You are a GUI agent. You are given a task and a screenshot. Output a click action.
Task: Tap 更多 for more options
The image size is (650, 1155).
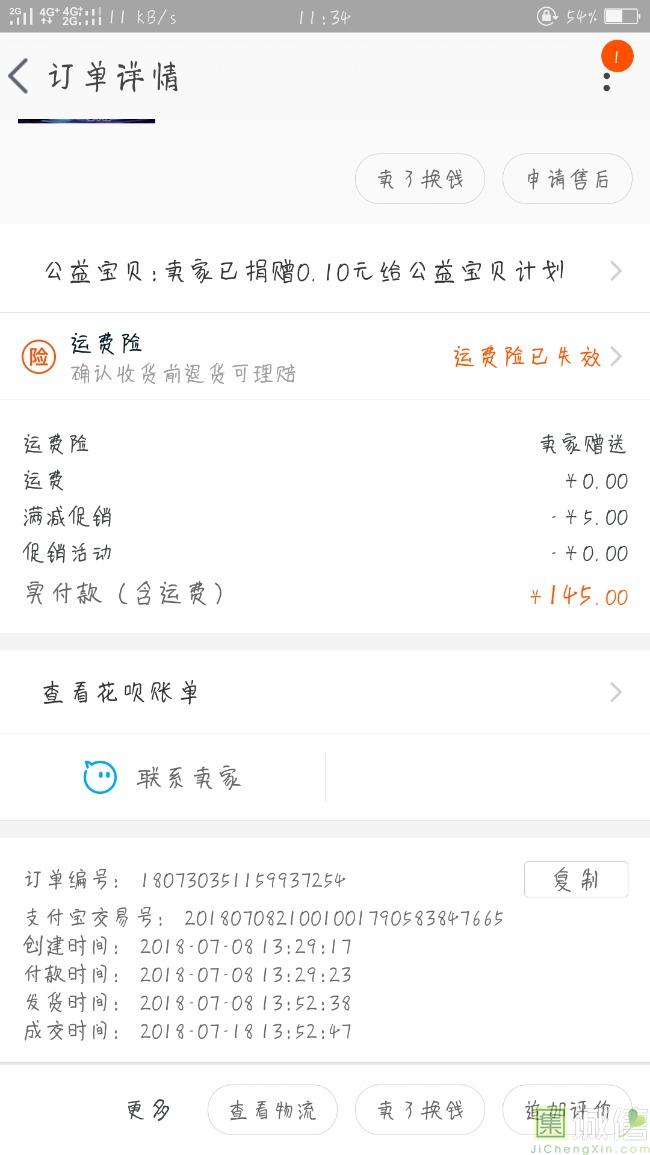coord(148,1109)
